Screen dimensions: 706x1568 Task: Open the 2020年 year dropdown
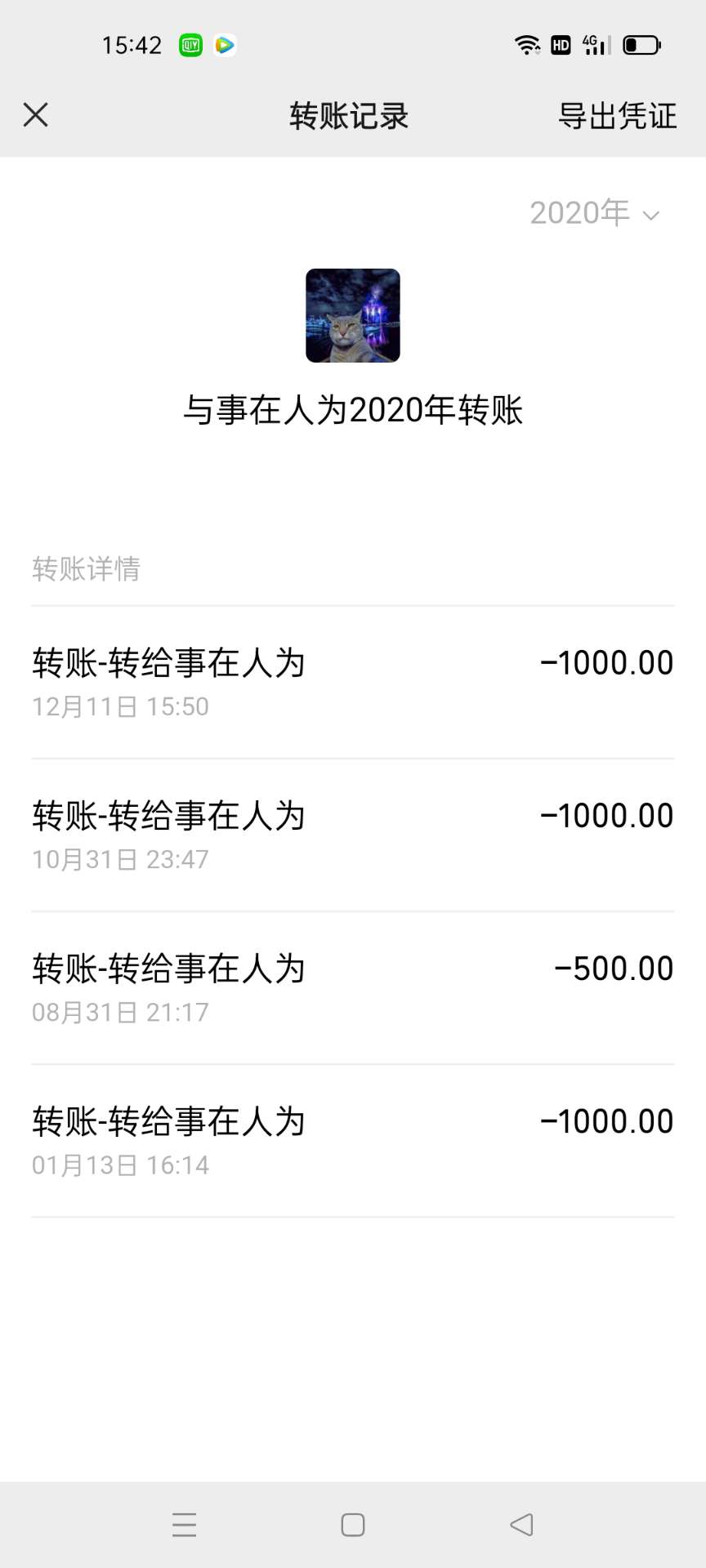tap(595, 214)
